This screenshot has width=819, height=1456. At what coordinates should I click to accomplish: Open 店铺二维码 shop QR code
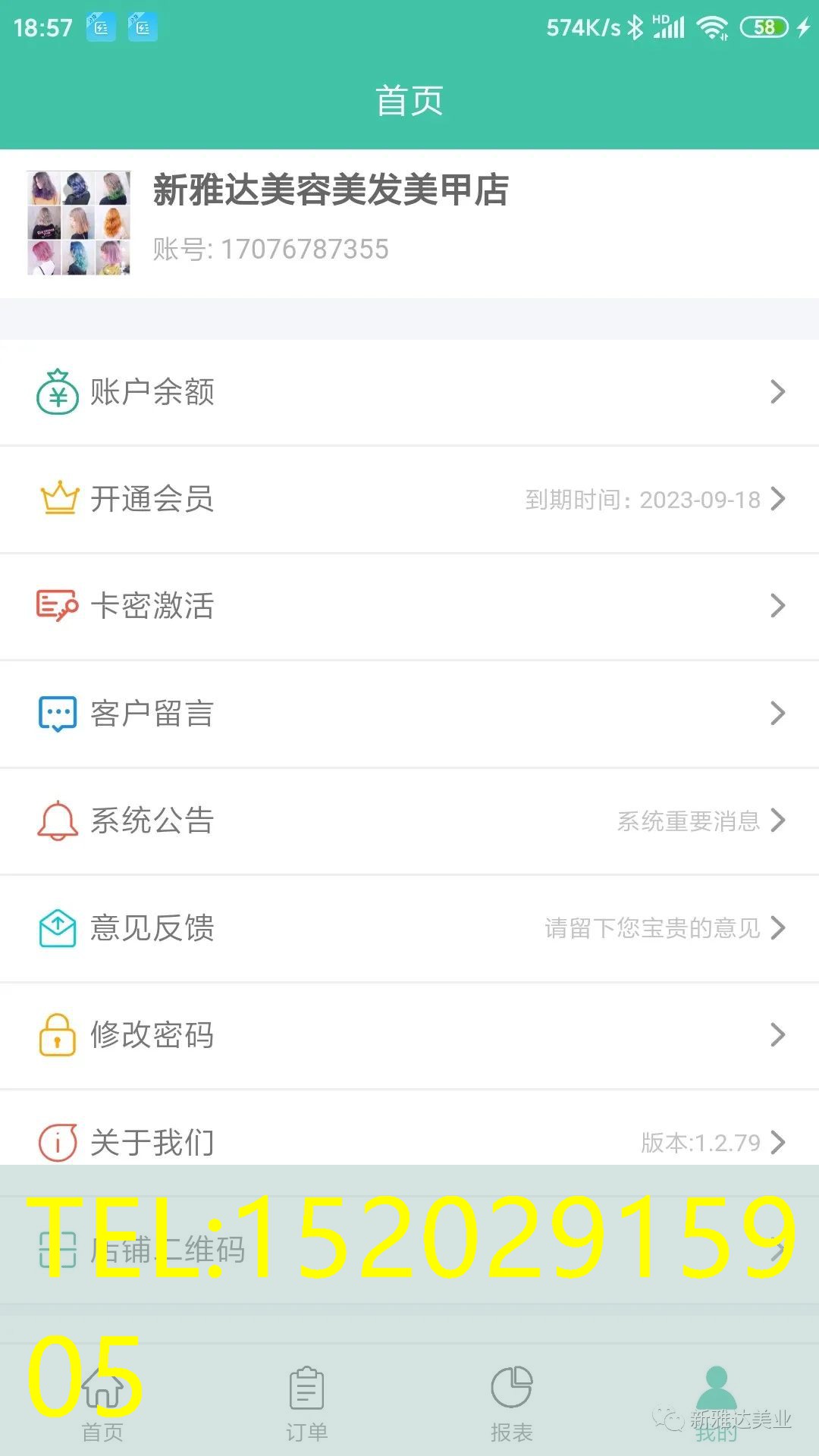pyautogui.click(x=409, y=1250)
